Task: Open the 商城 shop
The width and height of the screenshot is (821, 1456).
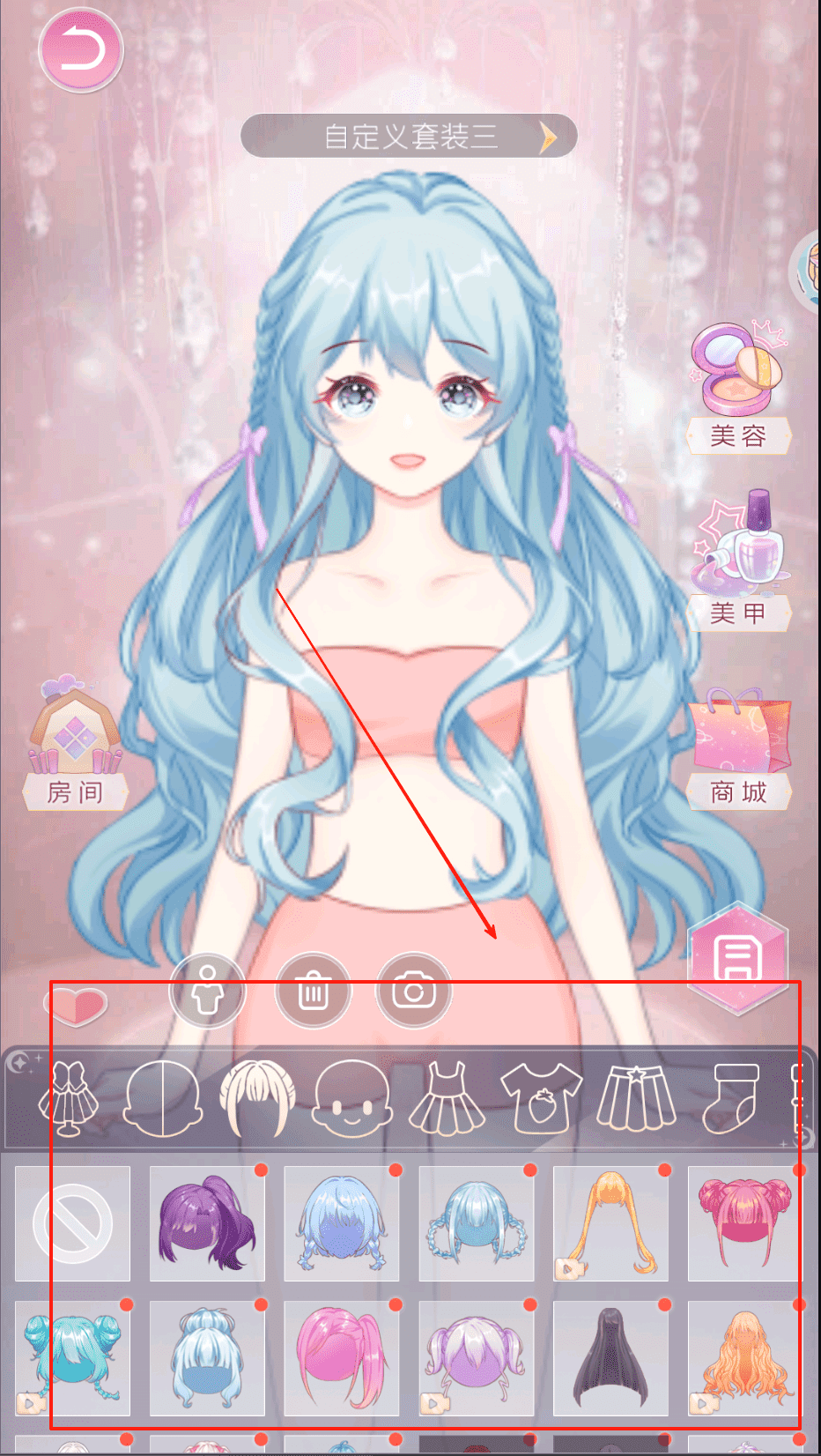Action: (738, 748)
